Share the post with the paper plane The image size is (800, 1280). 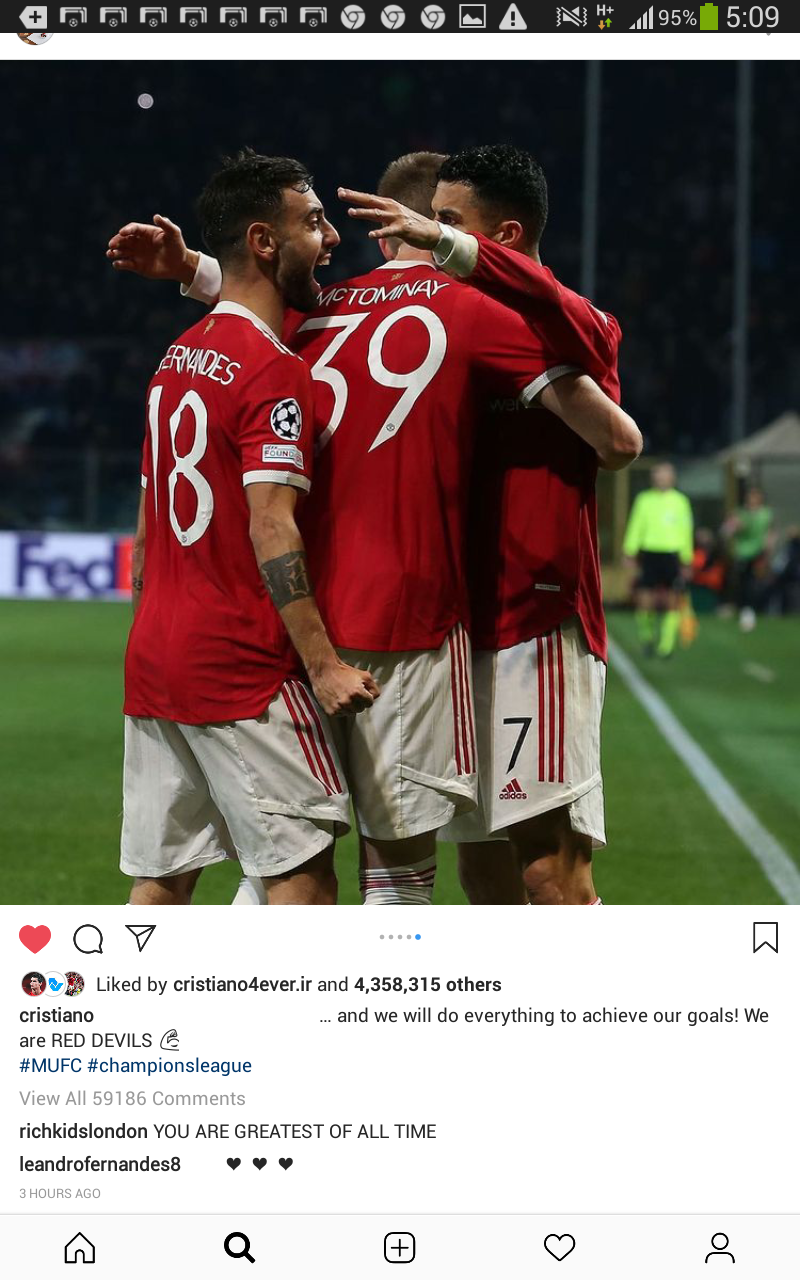click(141, 937)
